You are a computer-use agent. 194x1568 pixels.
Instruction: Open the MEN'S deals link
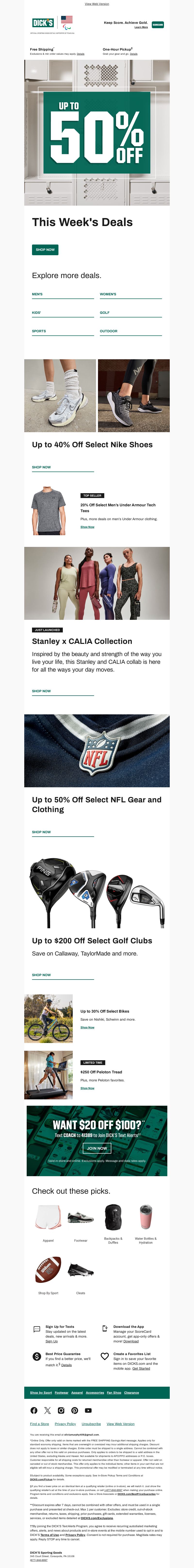tap(38, 294)
